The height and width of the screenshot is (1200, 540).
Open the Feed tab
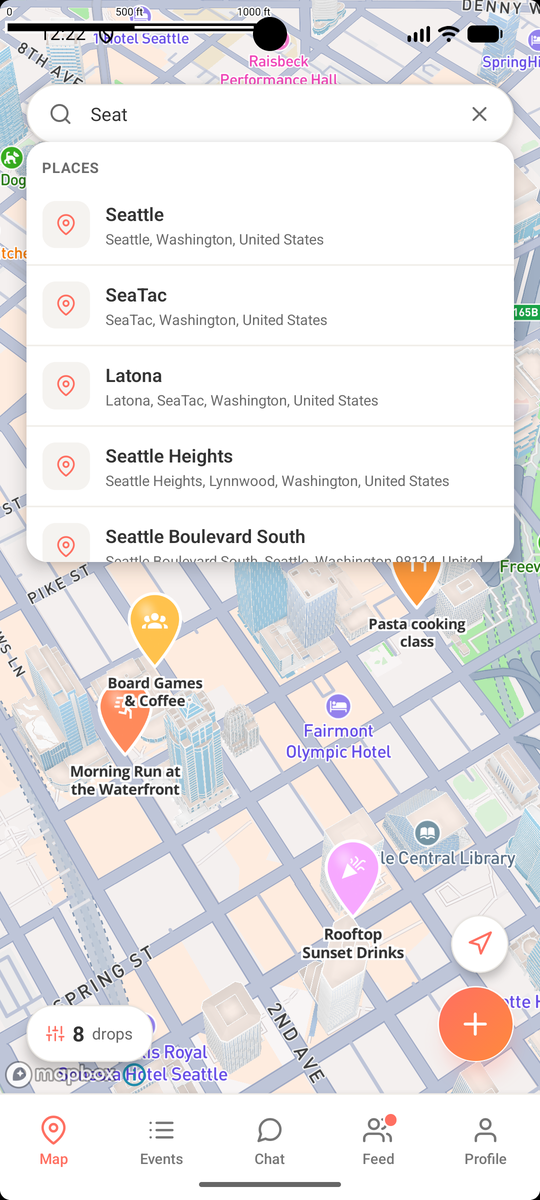(378, 1141)
